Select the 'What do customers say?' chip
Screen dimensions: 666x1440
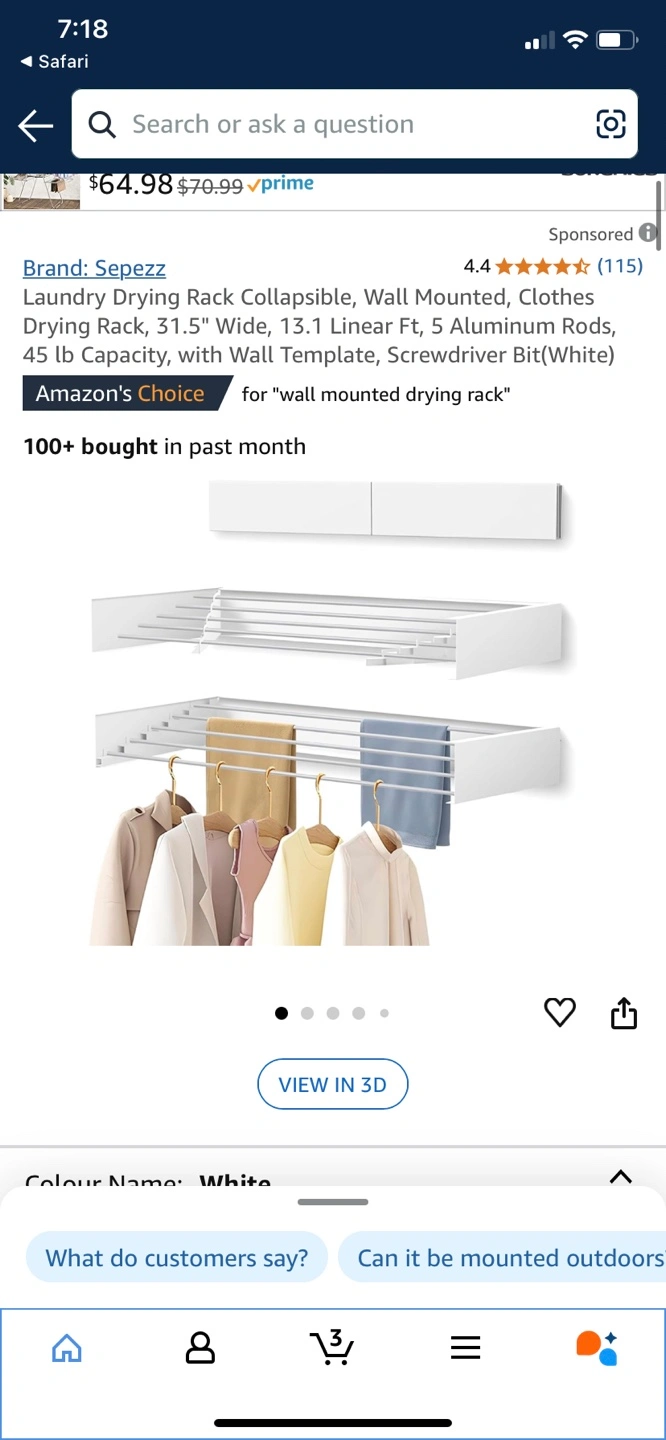(x=177, y=1258)
